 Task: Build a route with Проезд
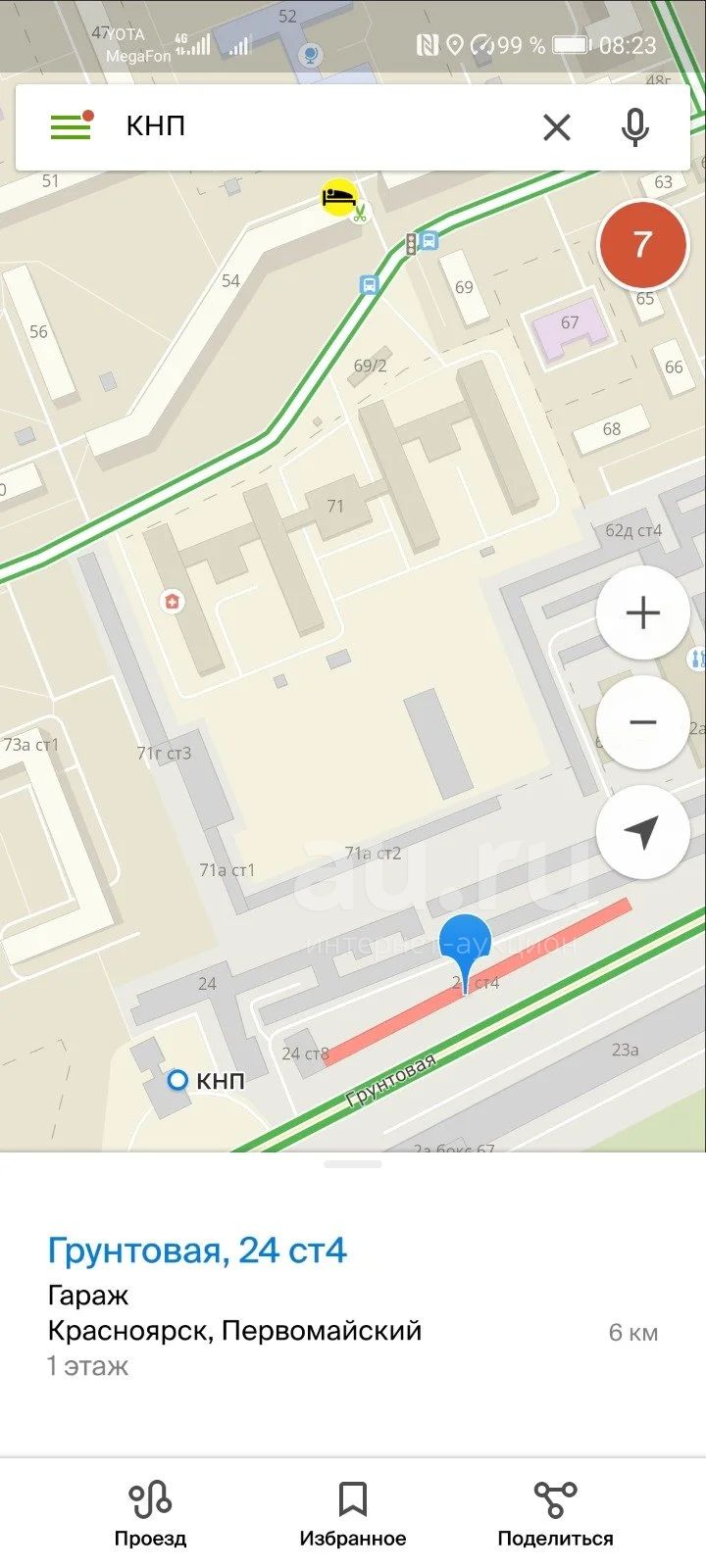pyautogui.click(x=150, y=1513)
